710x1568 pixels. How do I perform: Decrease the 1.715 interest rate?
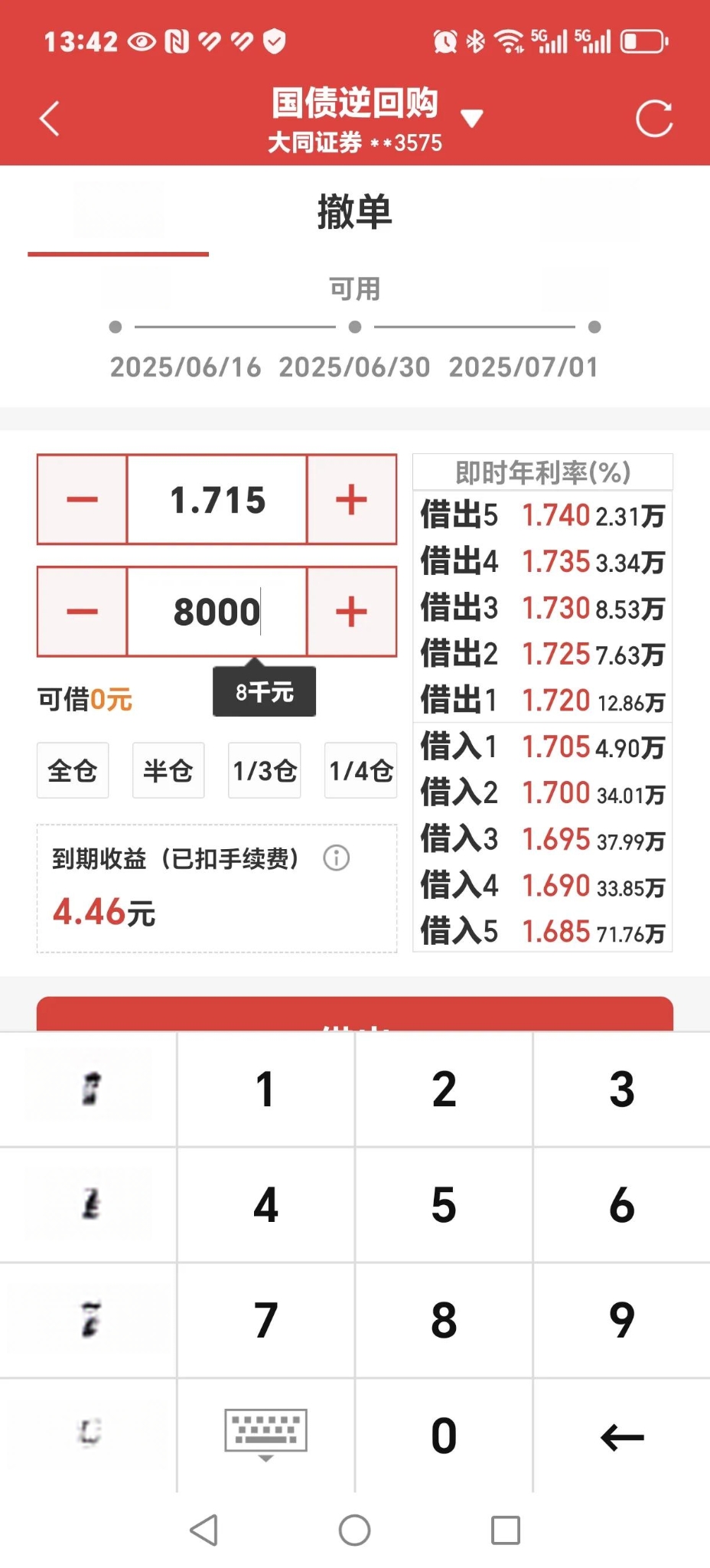coord(83,500)
